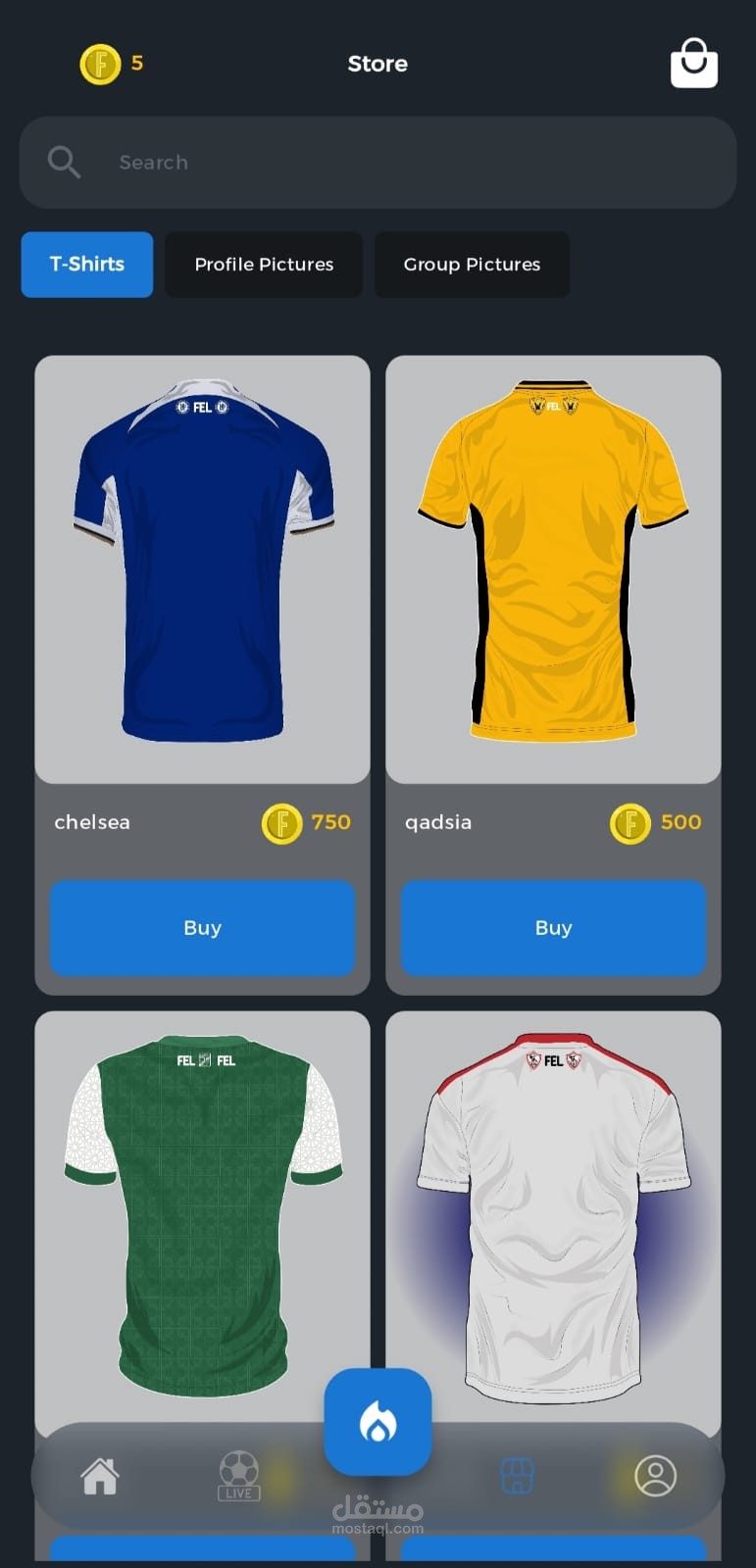The image size is (756, 1568).
Task: Buy the qadsia shirt
Action: (553, 928)
